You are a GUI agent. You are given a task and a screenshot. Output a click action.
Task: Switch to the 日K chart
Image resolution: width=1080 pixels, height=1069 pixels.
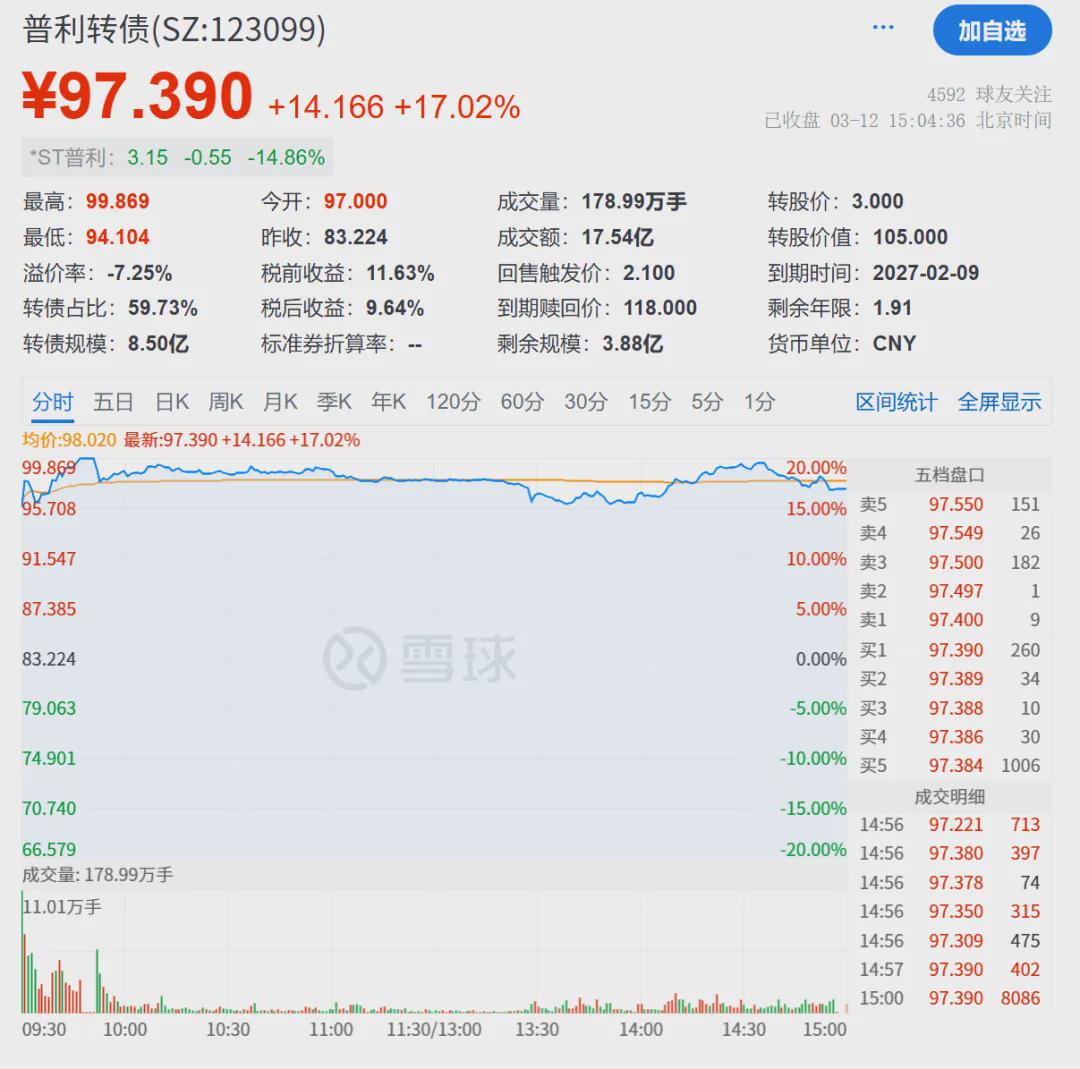(x=172, y=402)
